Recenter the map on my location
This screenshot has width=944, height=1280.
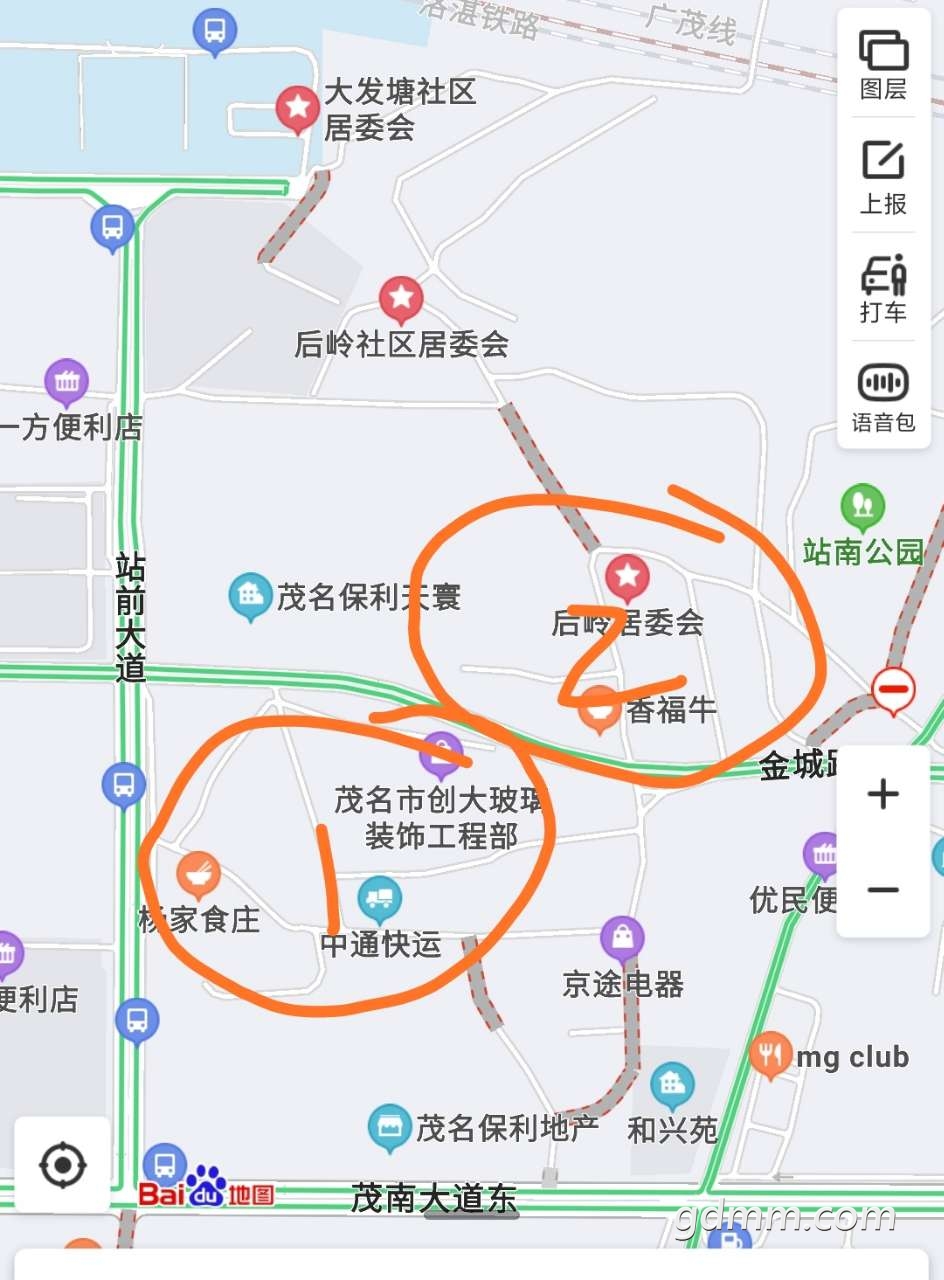click(62, 1165)
